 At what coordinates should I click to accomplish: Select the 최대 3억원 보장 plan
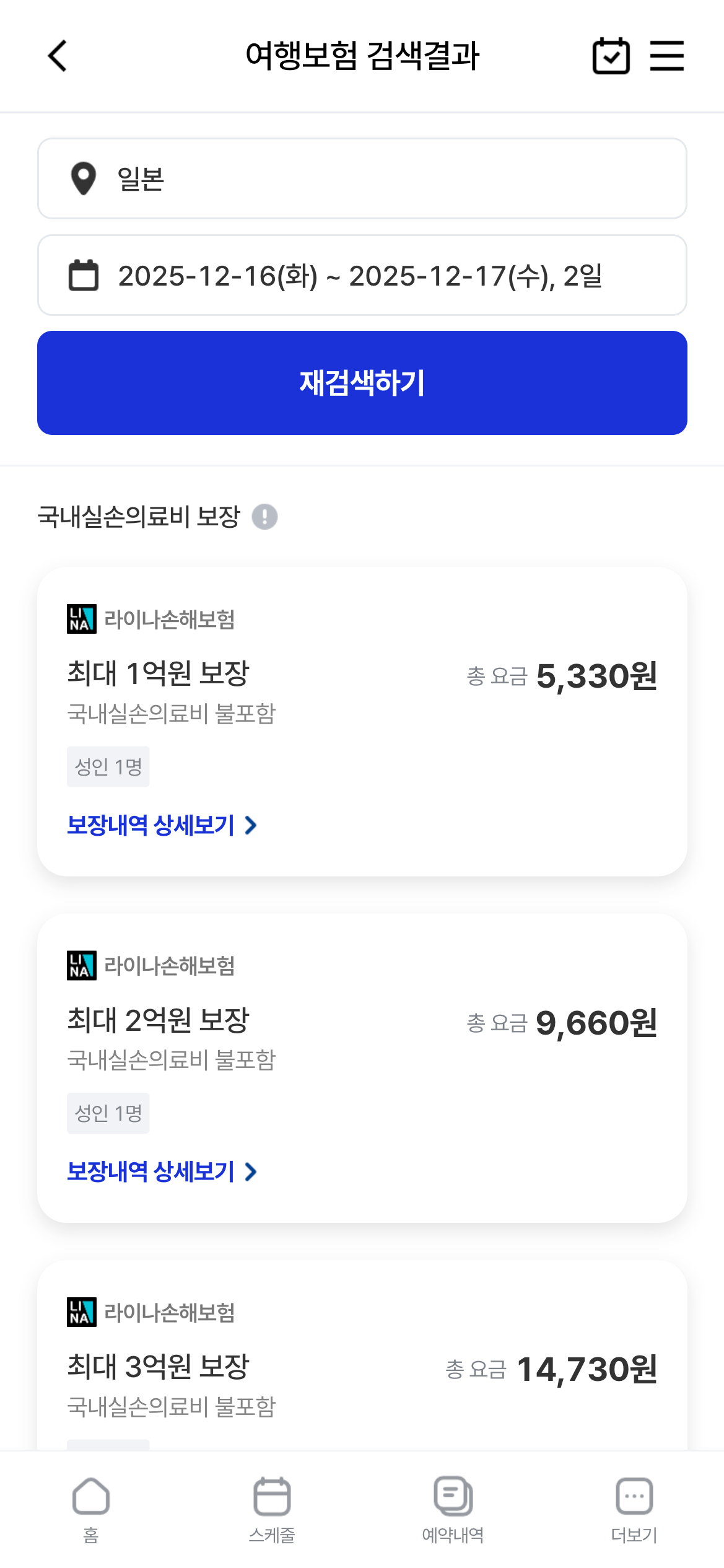point(362,1369)
